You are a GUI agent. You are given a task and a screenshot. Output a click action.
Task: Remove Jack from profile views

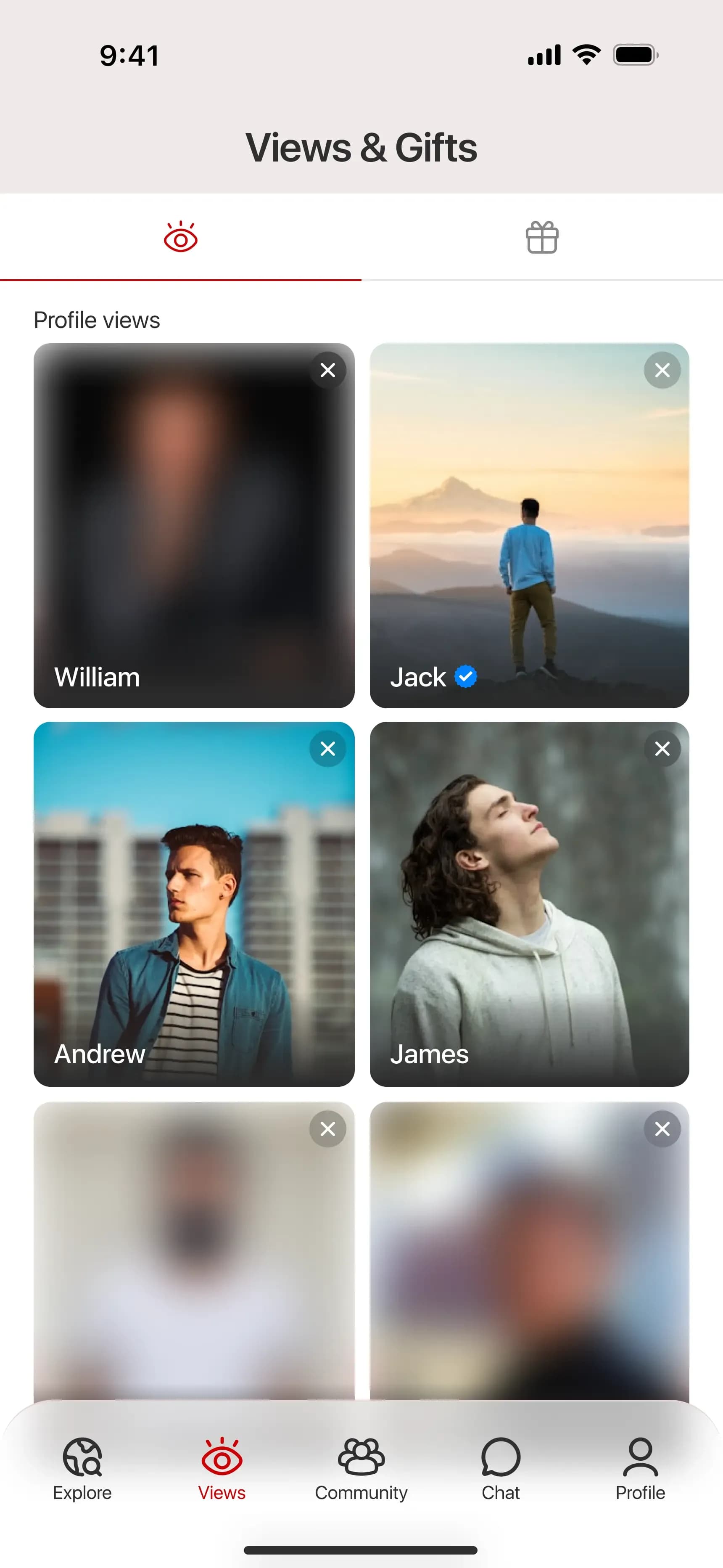tap(662, 370)
